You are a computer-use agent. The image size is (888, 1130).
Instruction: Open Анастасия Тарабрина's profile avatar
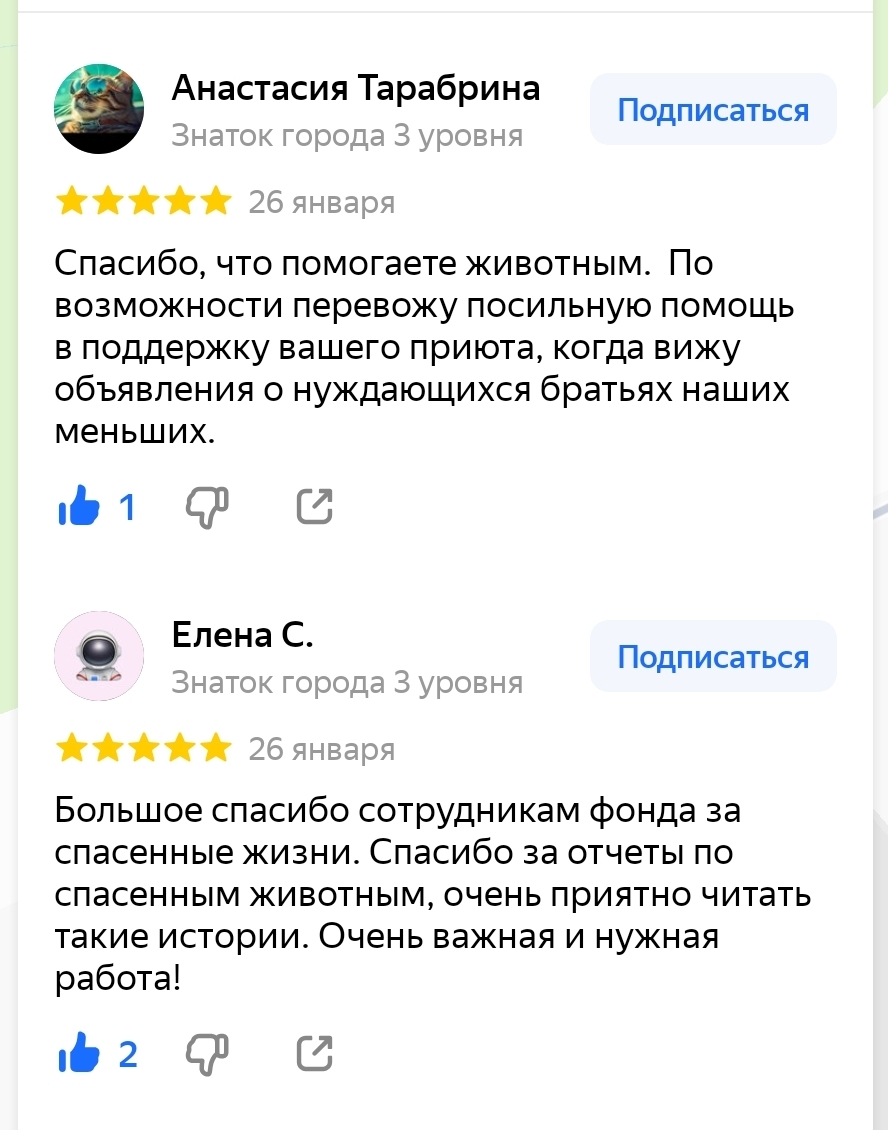[x=98, y=108]
